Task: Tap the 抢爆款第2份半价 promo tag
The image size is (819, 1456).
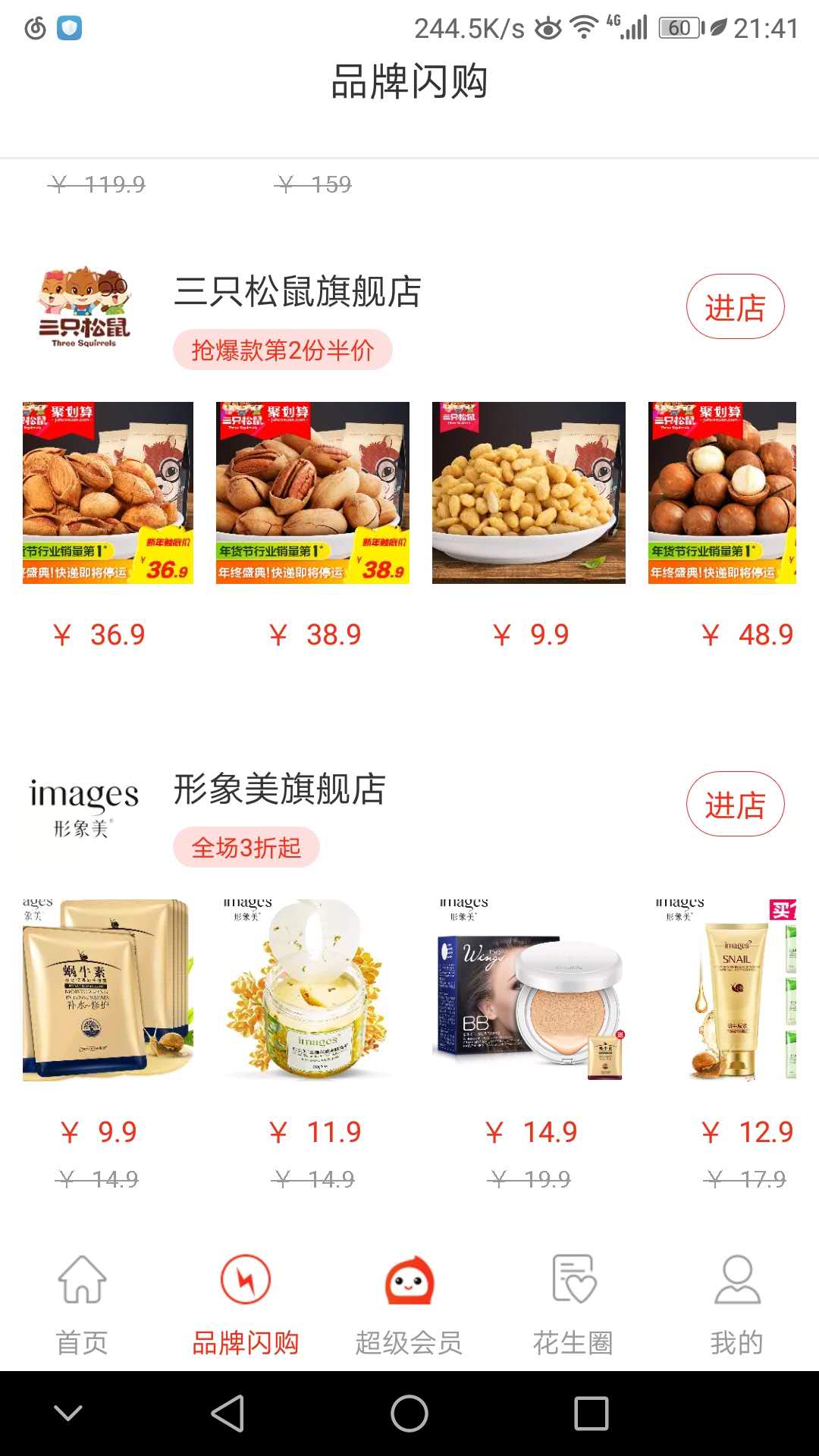Action: pos(282,350)
